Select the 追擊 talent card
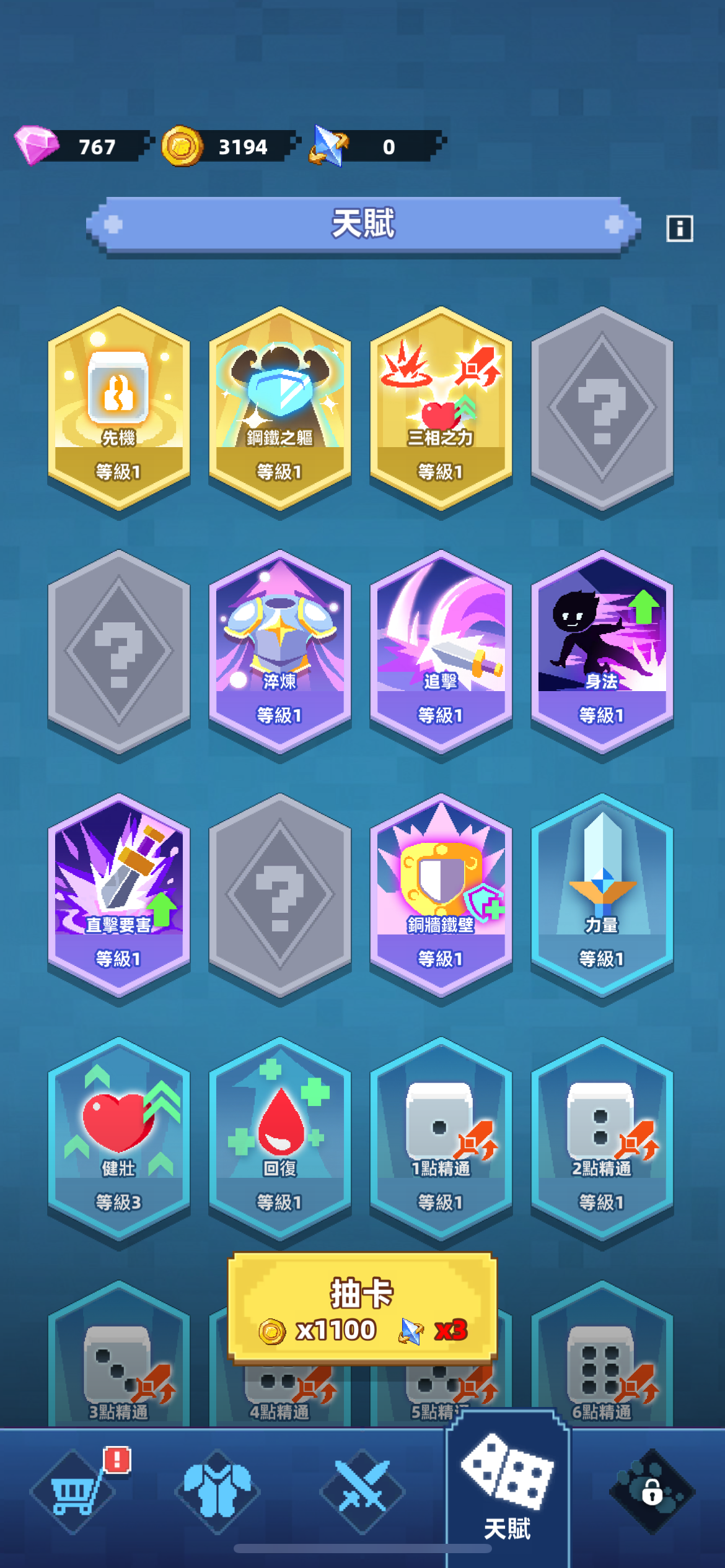The height and width of the screenshot is (1568, 725). pos(441,651)
